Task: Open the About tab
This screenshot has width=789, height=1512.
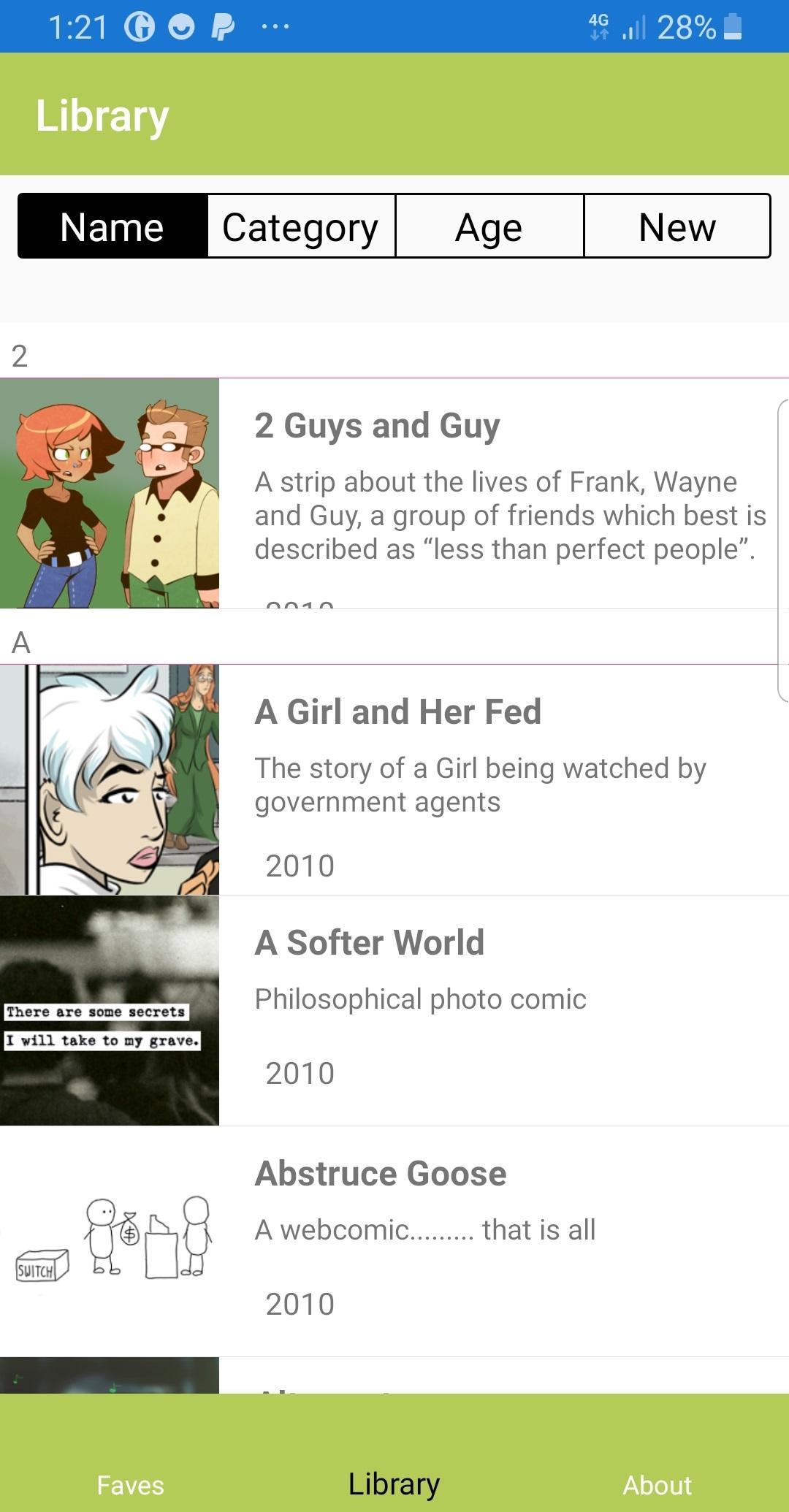Action: pyautogui.click(x=657, y=1484)
